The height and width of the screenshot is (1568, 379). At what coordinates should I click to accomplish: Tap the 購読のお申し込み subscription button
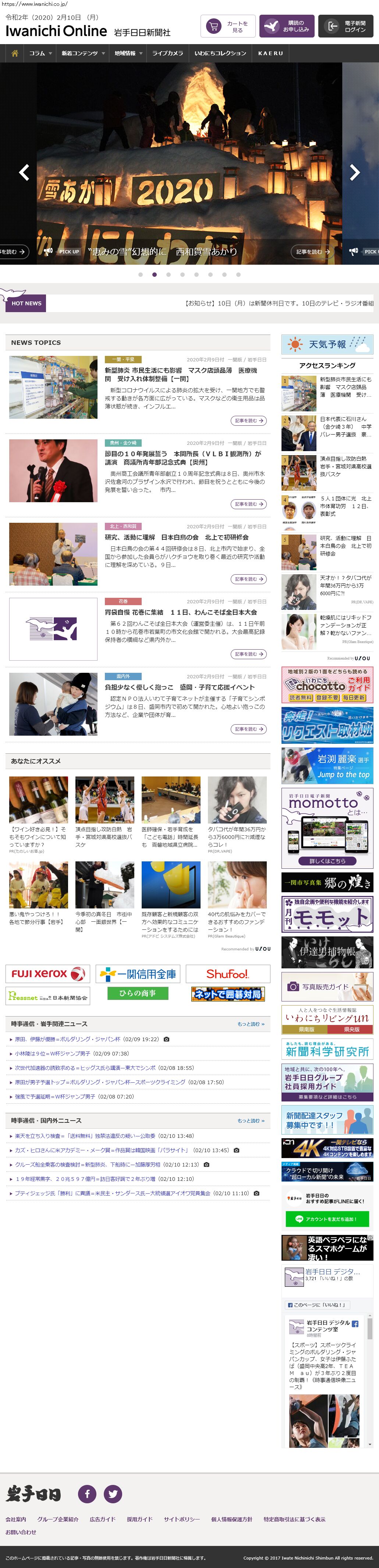coord(286,27)
